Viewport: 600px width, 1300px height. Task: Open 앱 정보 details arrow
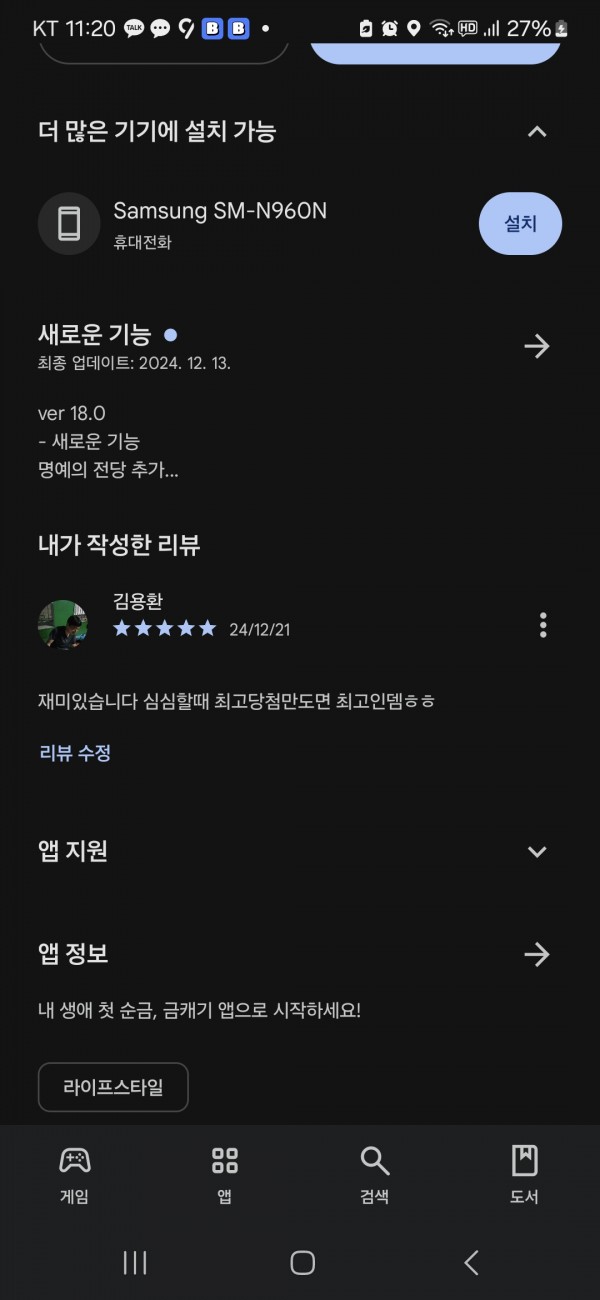537,954
